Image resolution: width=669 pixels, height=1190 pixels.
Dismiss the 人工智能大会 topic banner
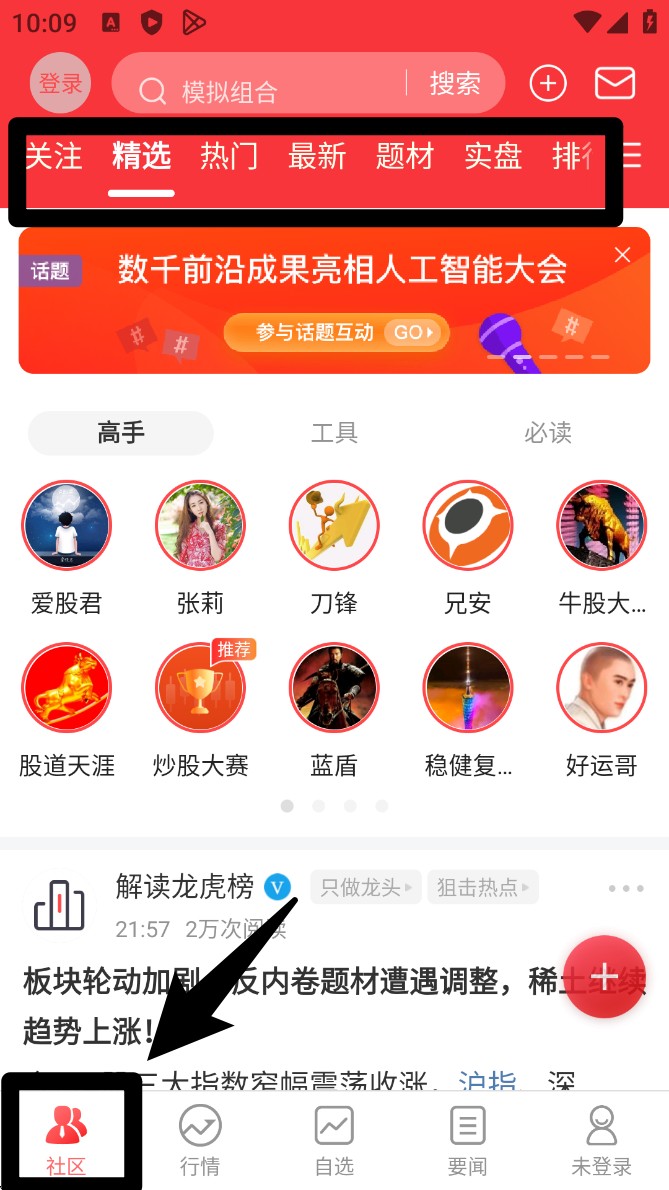tap(623, 255)
